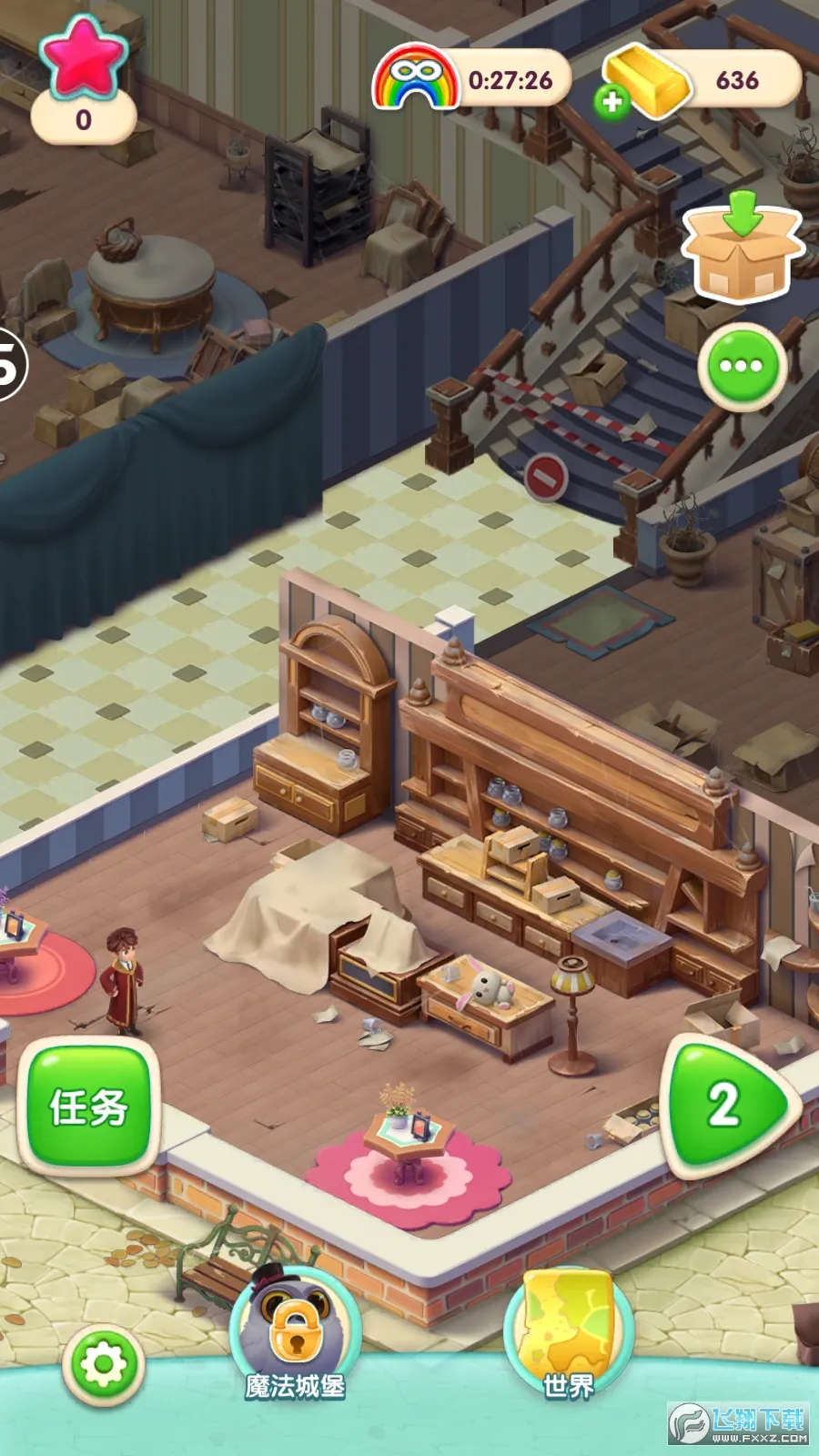The height and width of the screenshot is (1456, 819).
Task: Add more gold bars with the plus icon
Action: coord(612,101)
